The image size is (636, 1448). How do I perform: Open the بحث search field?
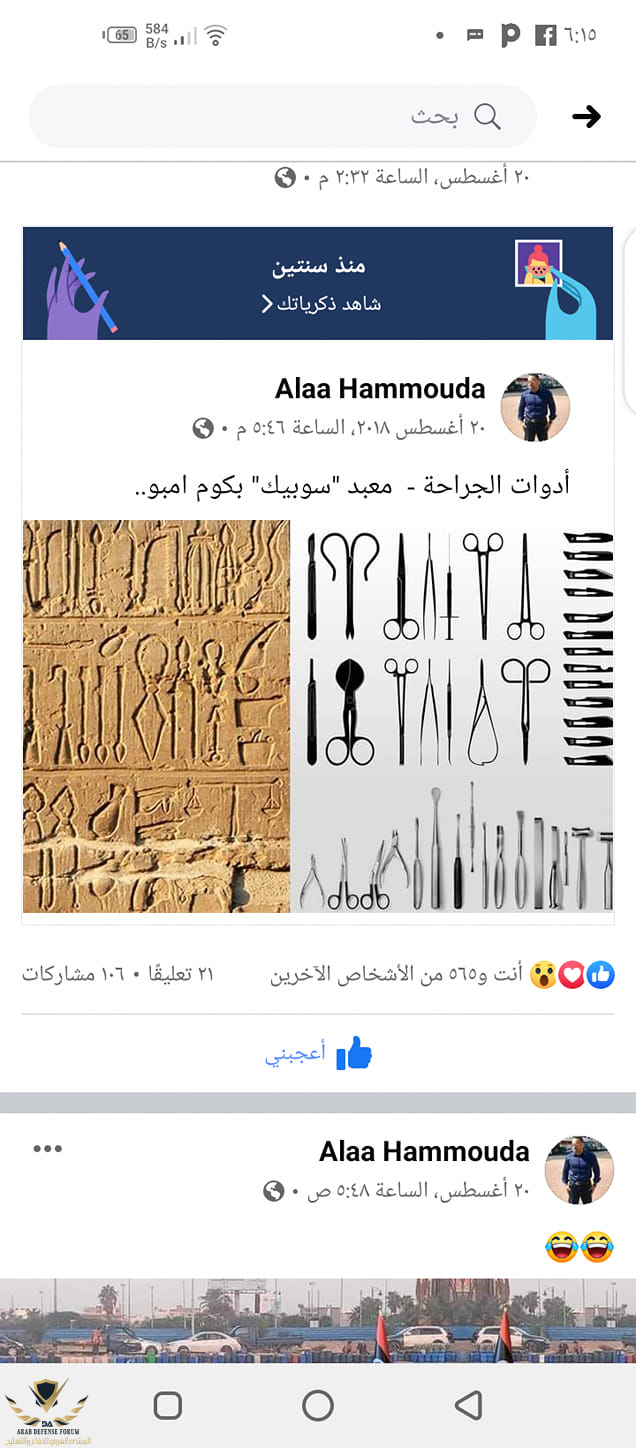coord(282,117)
